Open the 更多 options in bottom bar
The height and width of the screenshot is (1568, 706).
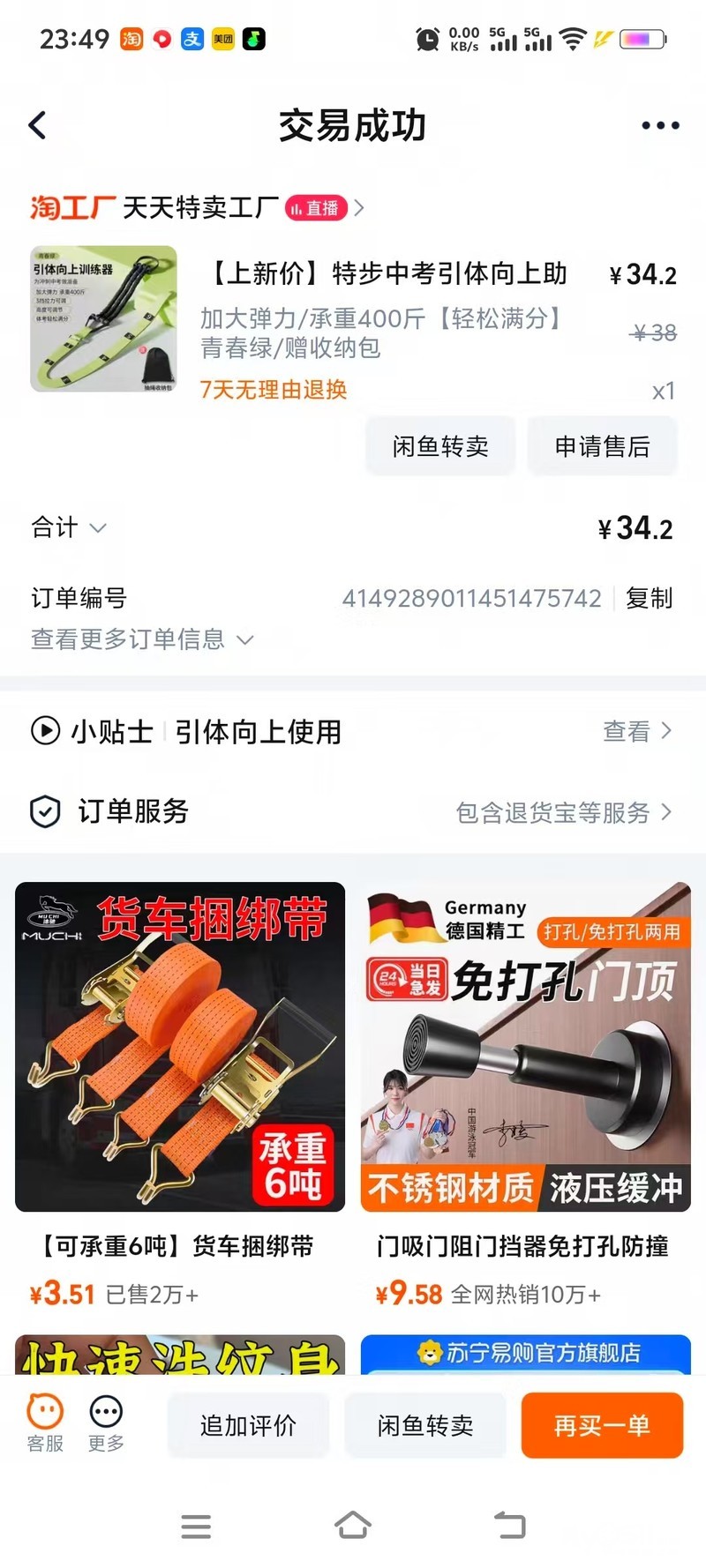click(106, 1422)
